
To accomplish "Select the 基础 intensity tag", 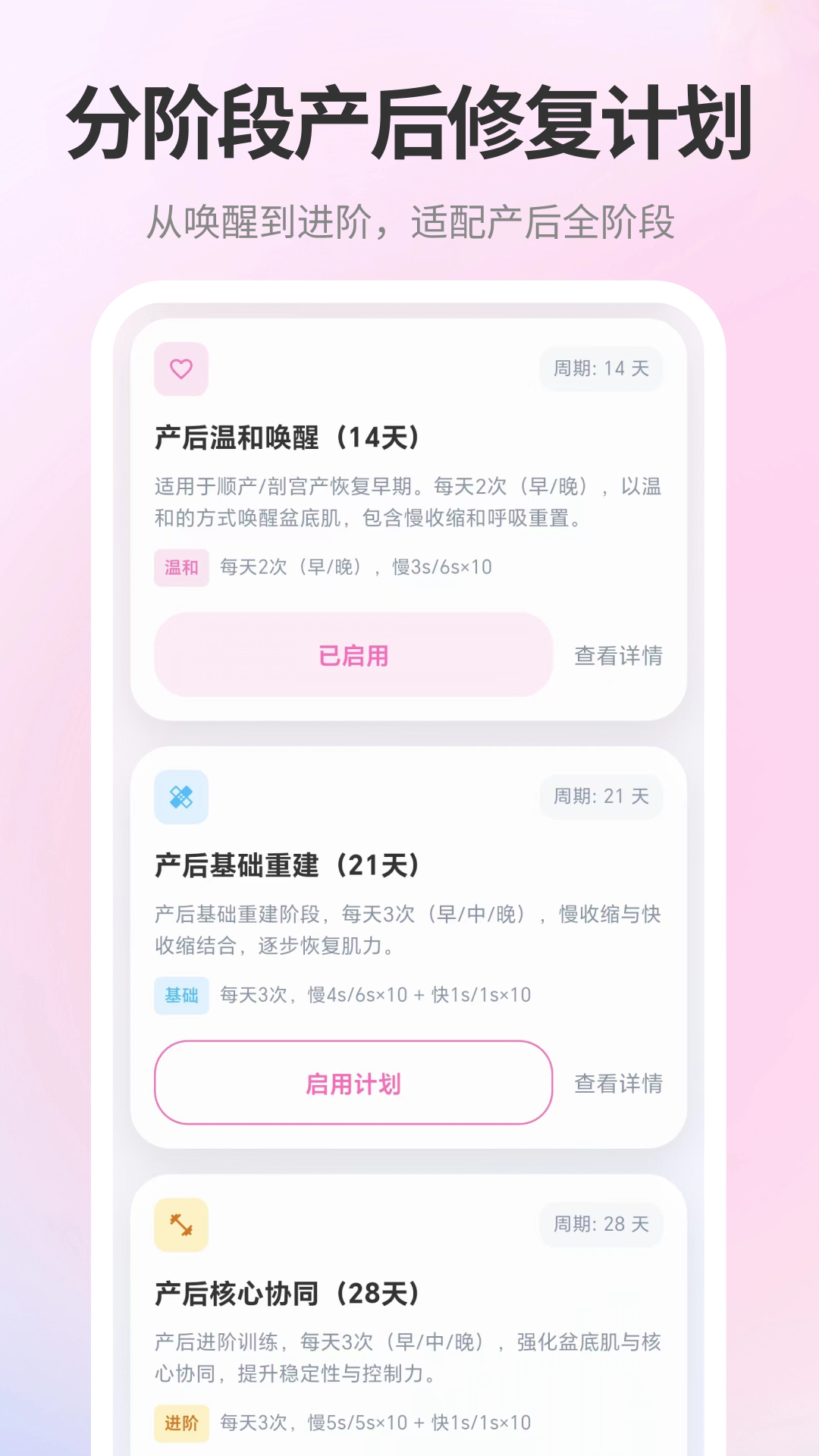I will (x=181, y=996).
